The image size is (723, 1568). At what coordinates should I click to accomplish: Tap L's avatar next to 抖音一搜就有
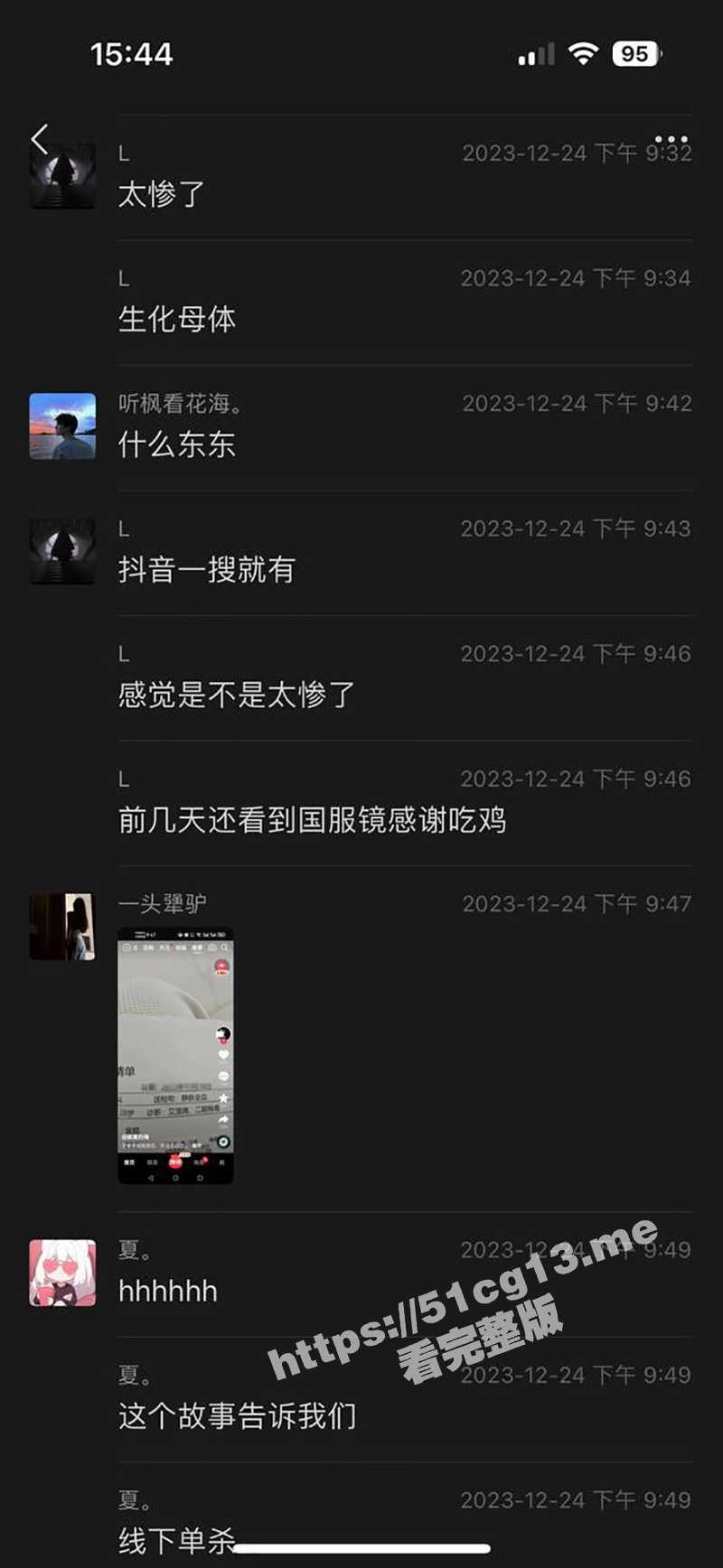pyautogui.click(x=62, y=551)
